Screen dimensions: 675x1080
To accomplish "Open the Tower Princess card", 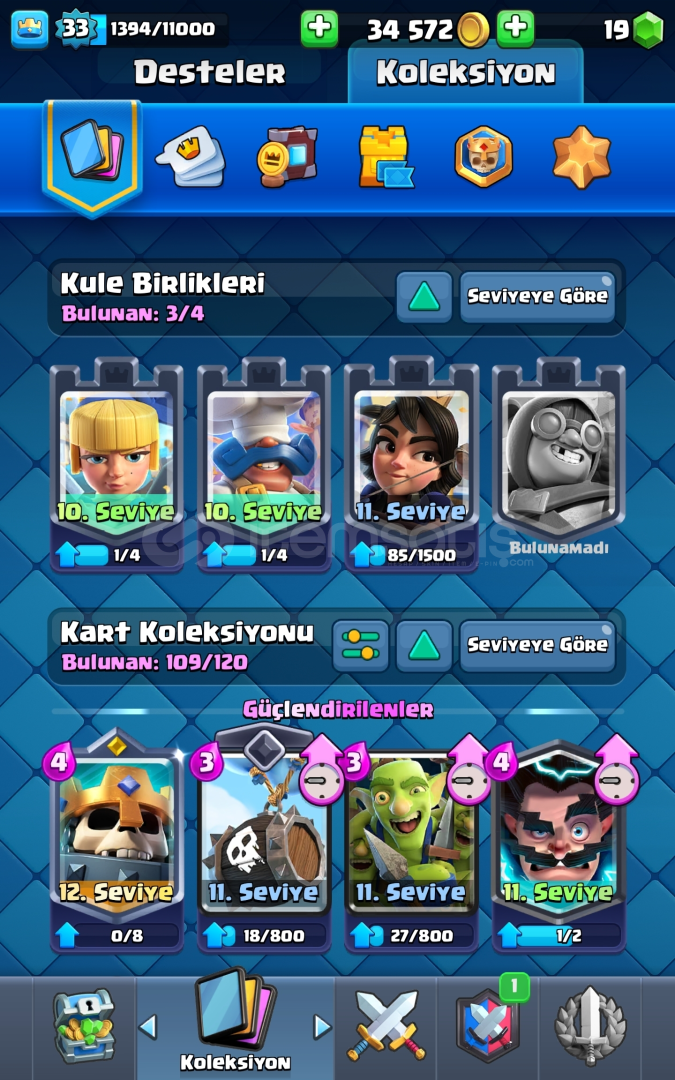I will click(116, 465).
